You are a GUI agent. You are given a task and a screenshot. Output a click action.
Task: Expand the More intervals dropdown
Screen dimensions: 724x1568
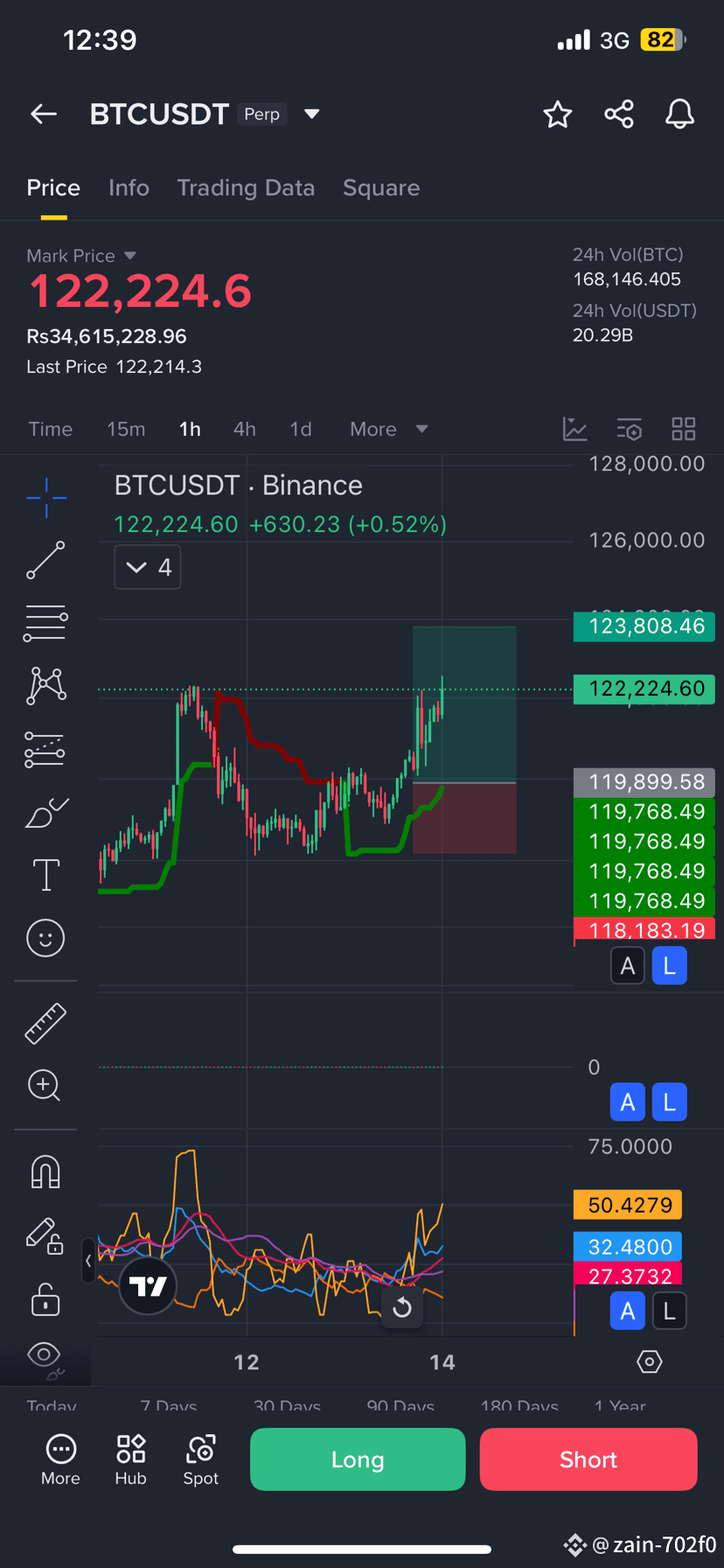coord(388,429)
